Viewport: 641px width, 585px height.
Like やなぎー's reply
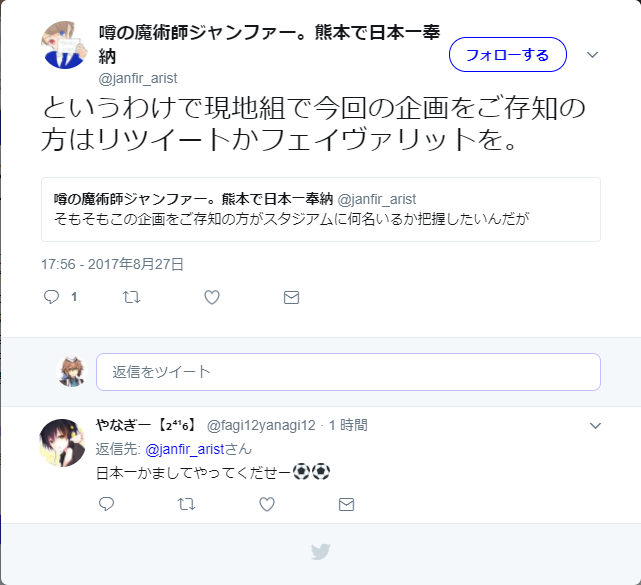tap(267, 504)
